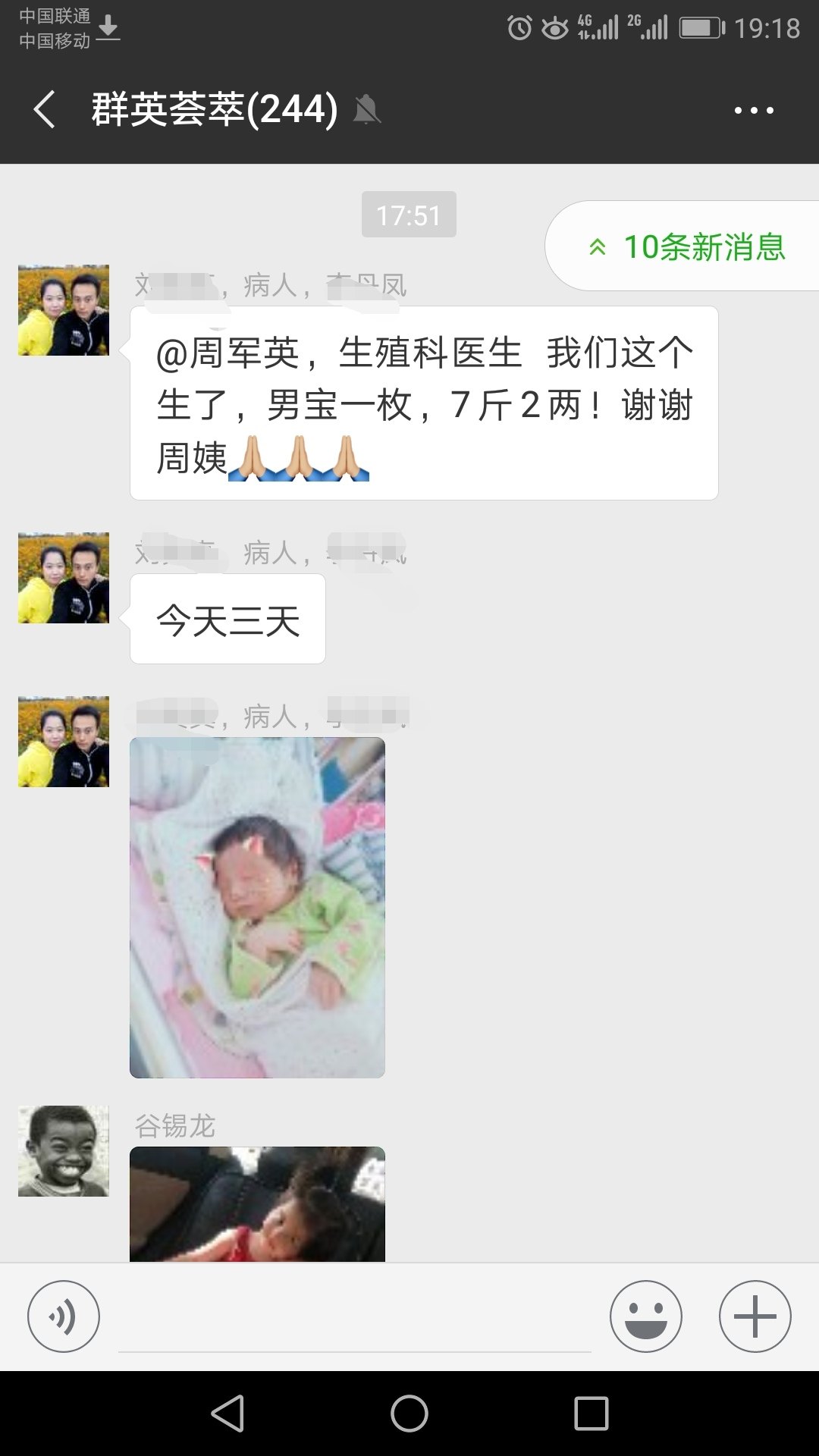Go back from 群英荟萃 chat
819x1456 pixels.
(x=44, y=109)
